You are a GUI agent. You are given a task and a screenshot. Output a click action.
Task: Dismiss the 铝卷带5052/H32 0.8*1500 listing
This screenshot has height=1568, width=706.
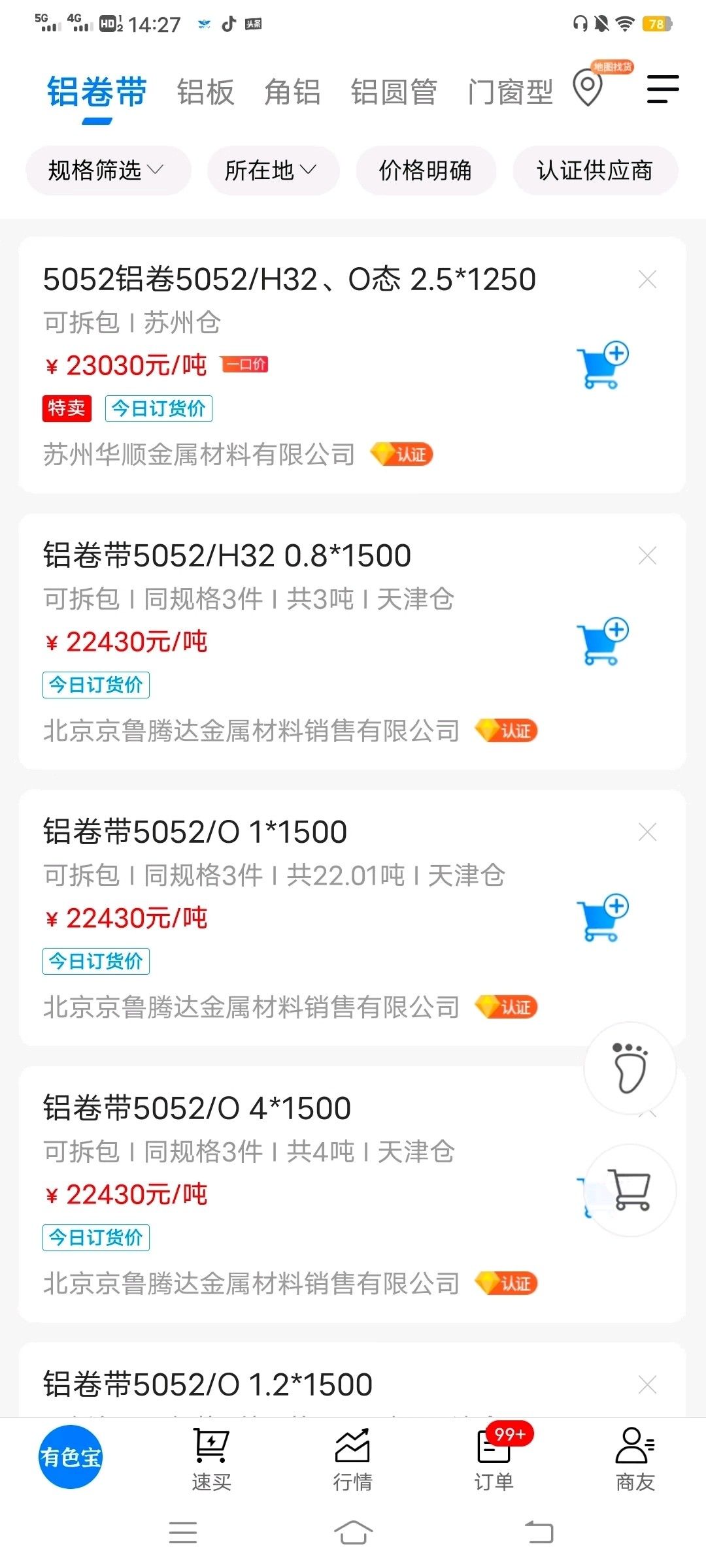click(x=647, y=556)
